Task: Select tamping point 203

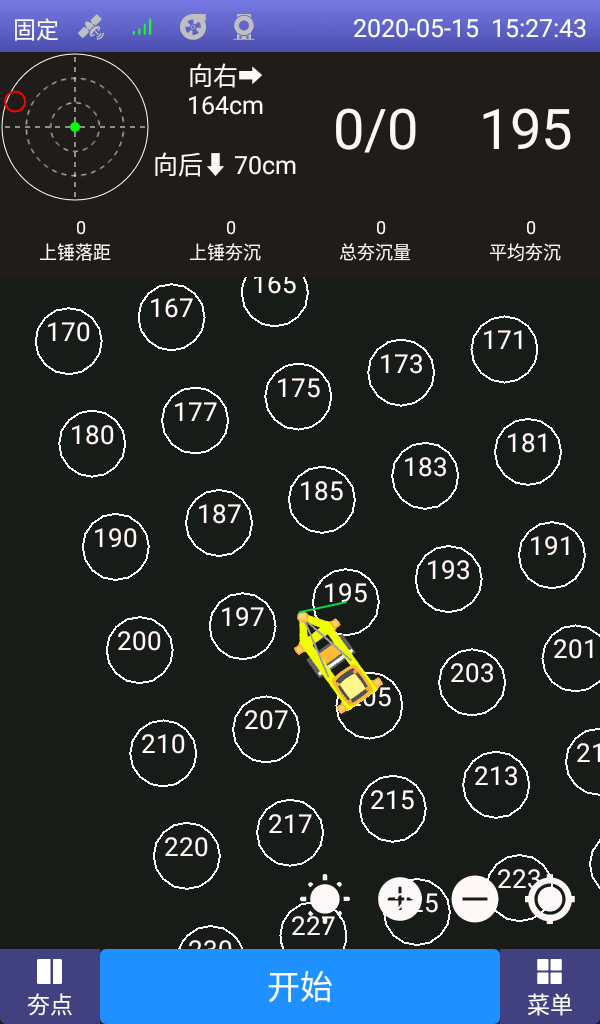Action: click(472, 682)
